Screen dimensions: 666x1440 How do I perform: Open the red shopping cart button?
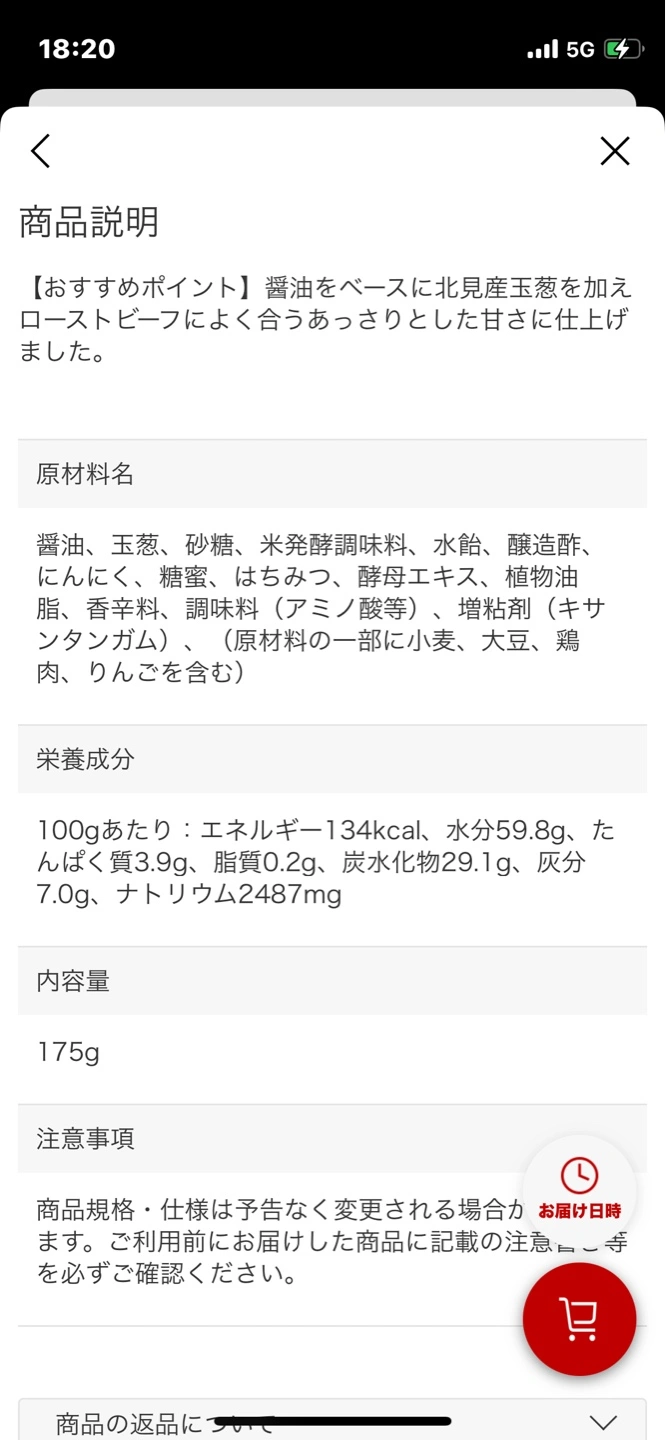coord(579,1319)
